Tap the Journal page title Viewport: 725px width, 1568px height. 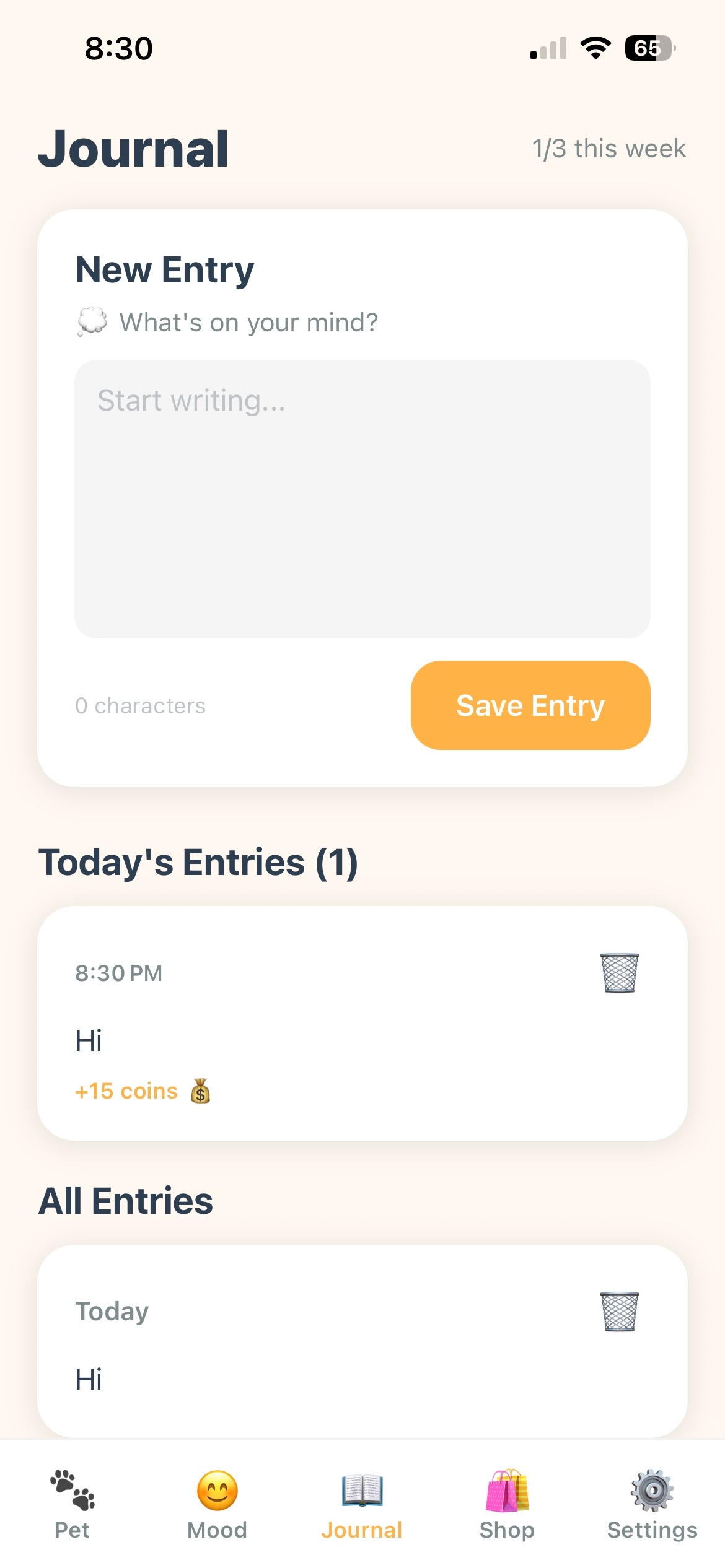pos(134,149)
